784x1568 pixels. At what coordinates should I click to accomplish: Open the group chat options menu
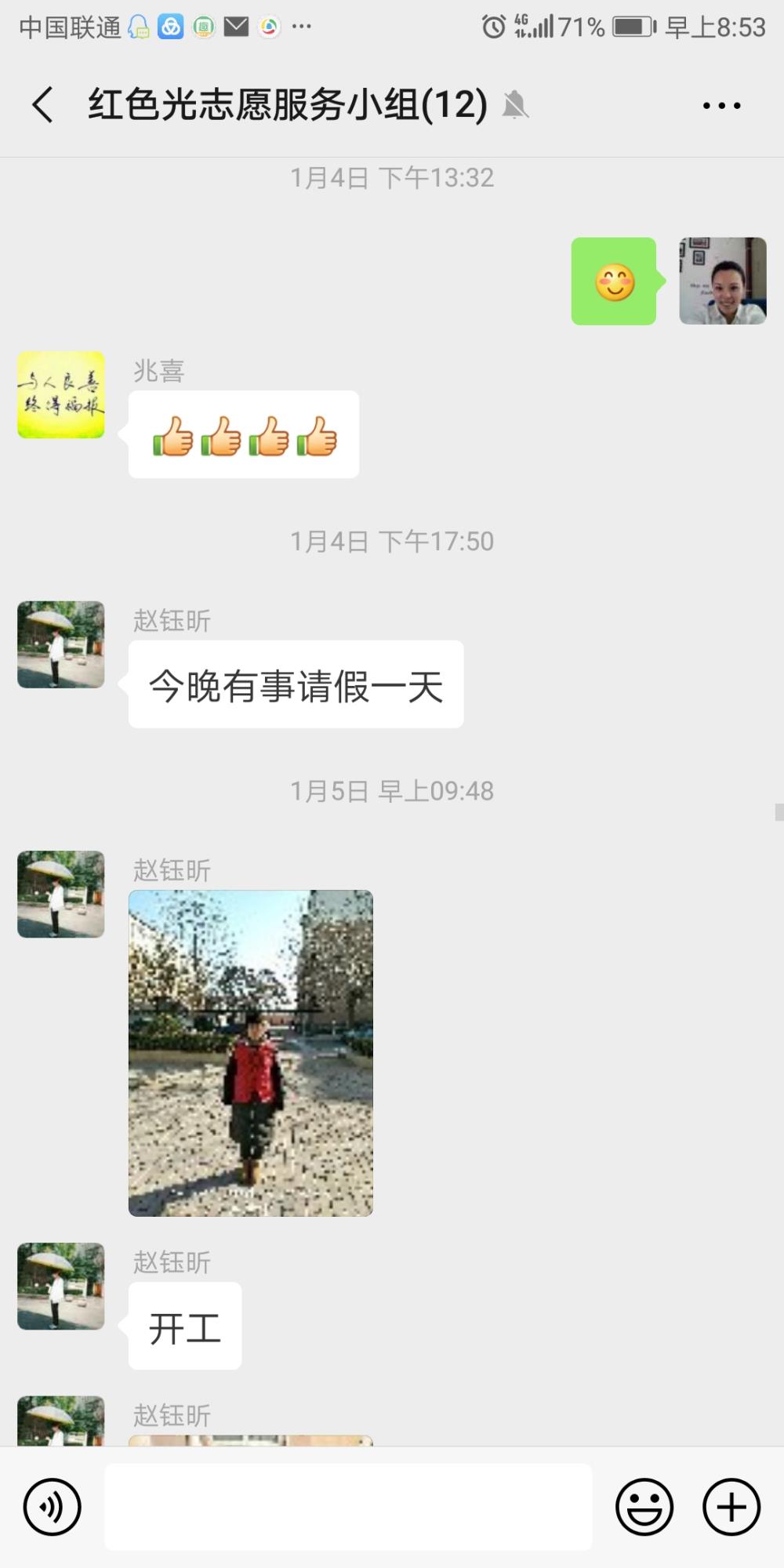[721, 105]
